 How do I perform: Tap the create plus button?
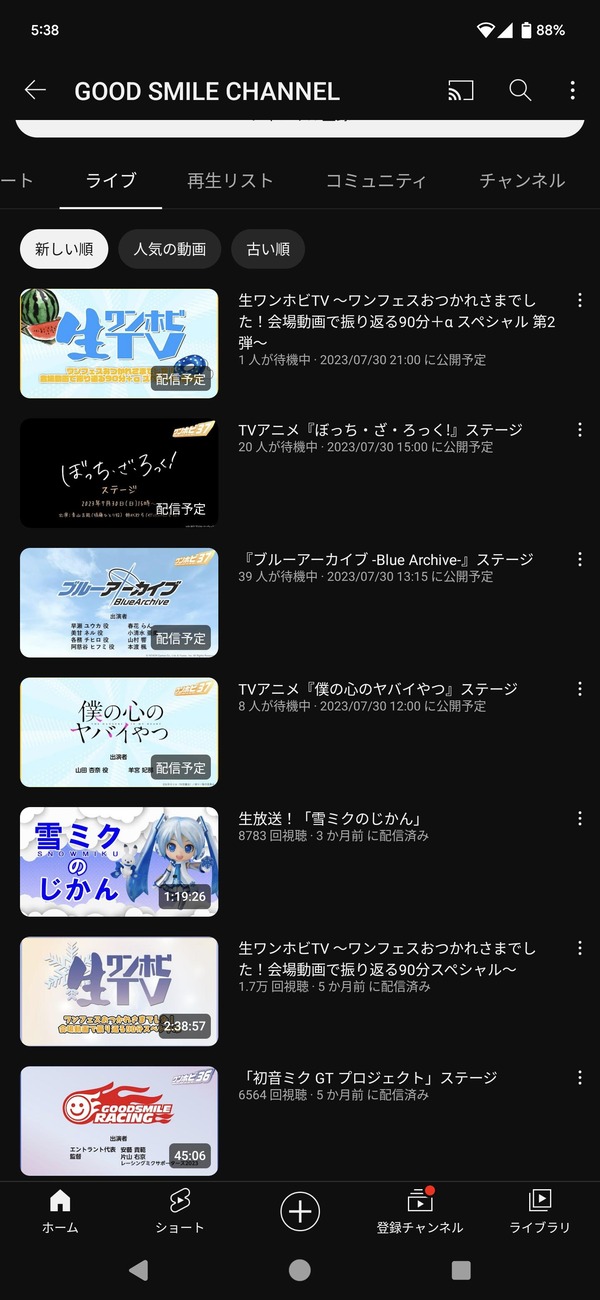point(300,1212)
